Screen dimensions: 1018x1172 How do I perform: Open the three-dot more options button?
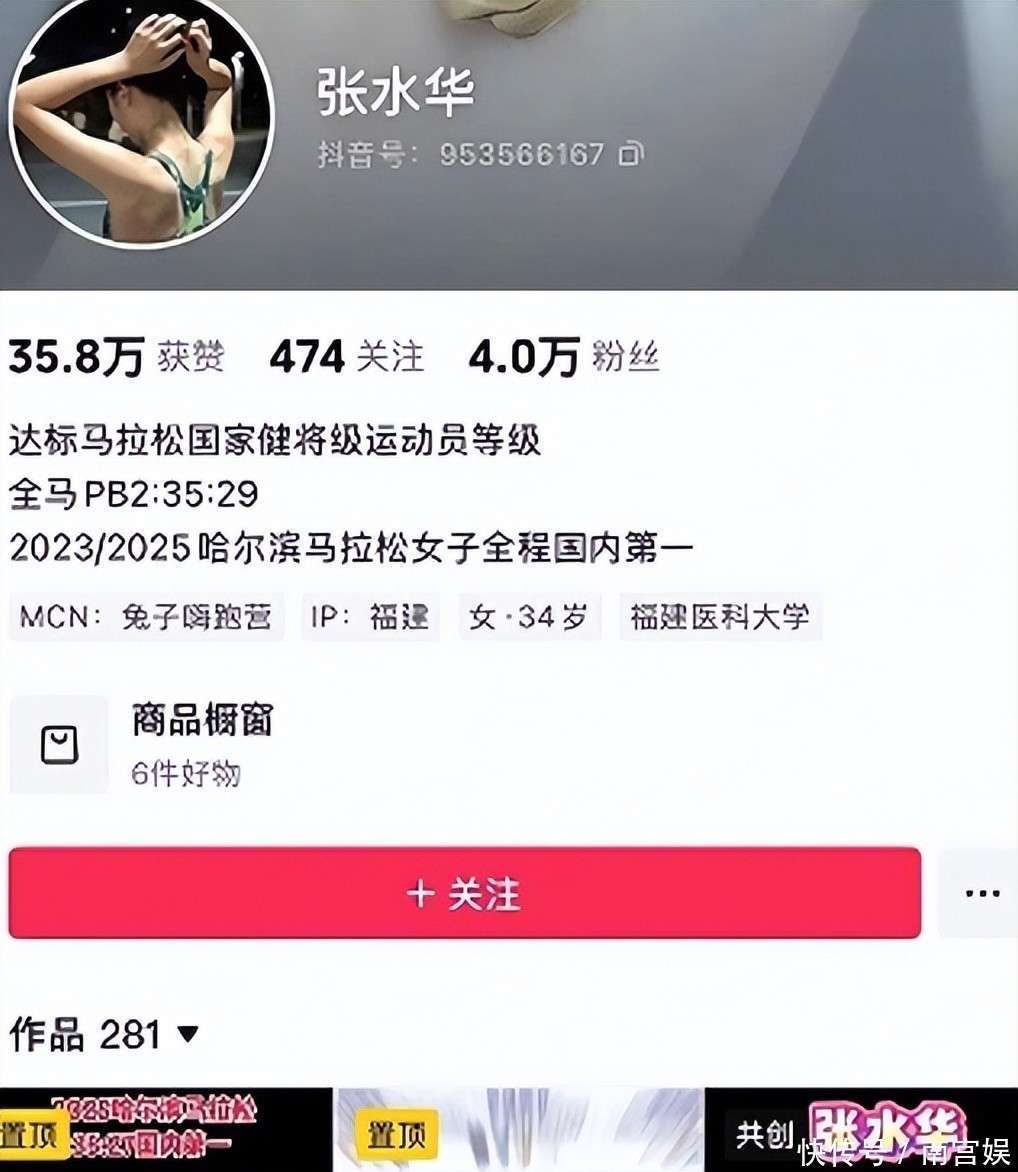tap(981, 893)
